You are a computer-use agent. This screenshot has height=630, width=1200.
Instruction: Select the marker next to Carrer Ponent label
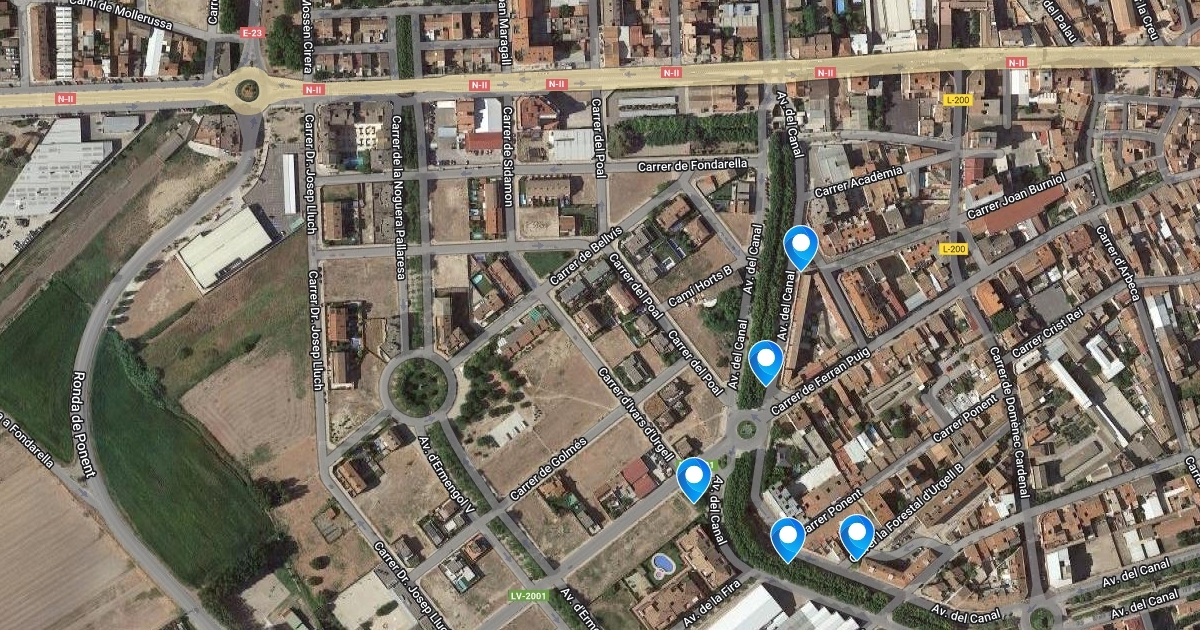[788, 539]
